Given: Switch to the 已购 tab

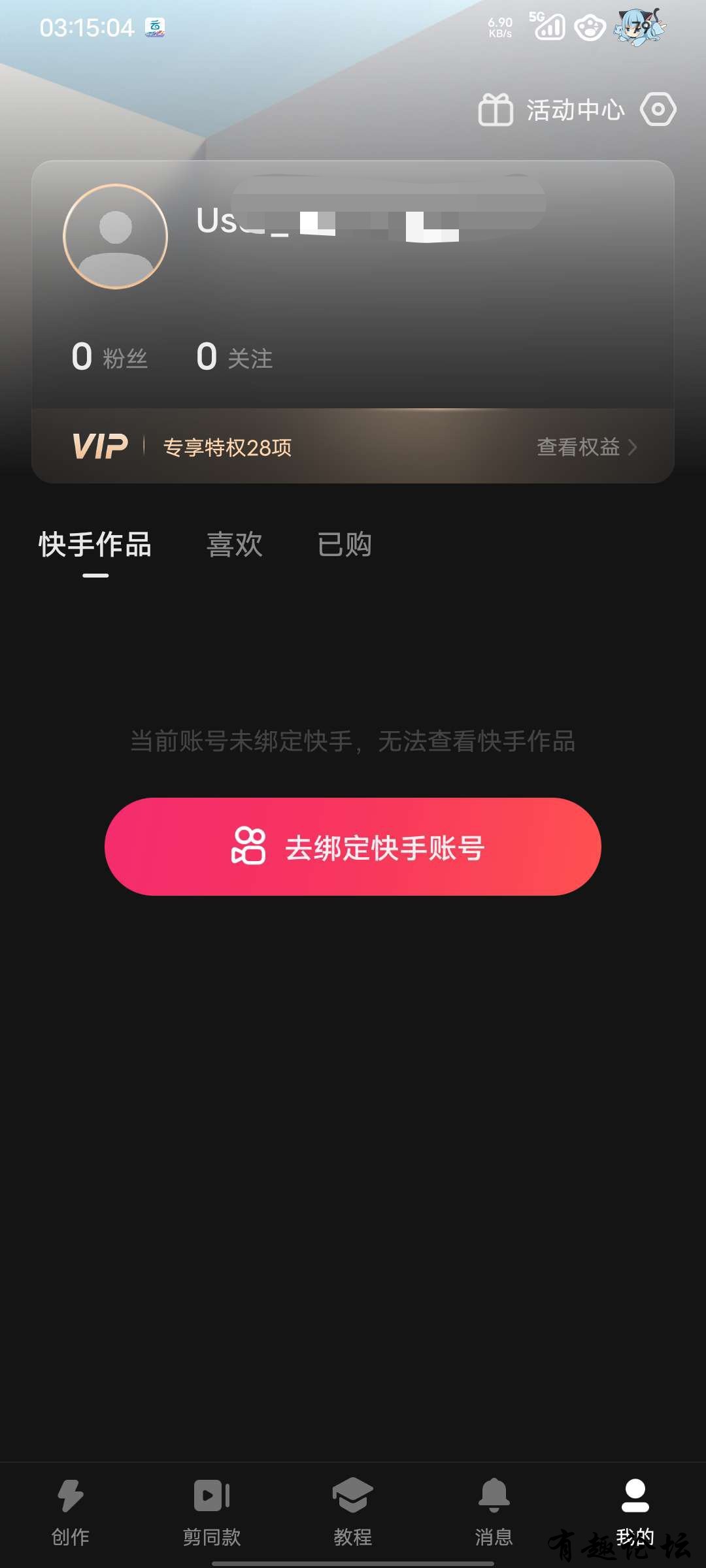Looking at the screenshot, I should (x=345, y=544).
